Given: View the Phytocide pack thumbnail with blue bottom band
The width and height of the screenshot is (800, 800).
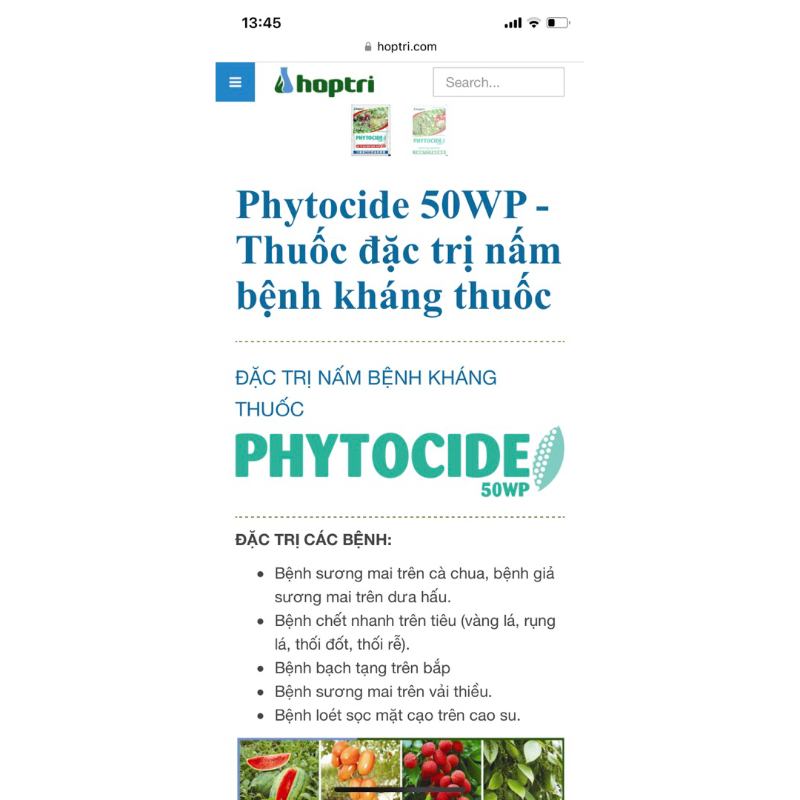Looking at the screenshot, I should click(370, 131).
